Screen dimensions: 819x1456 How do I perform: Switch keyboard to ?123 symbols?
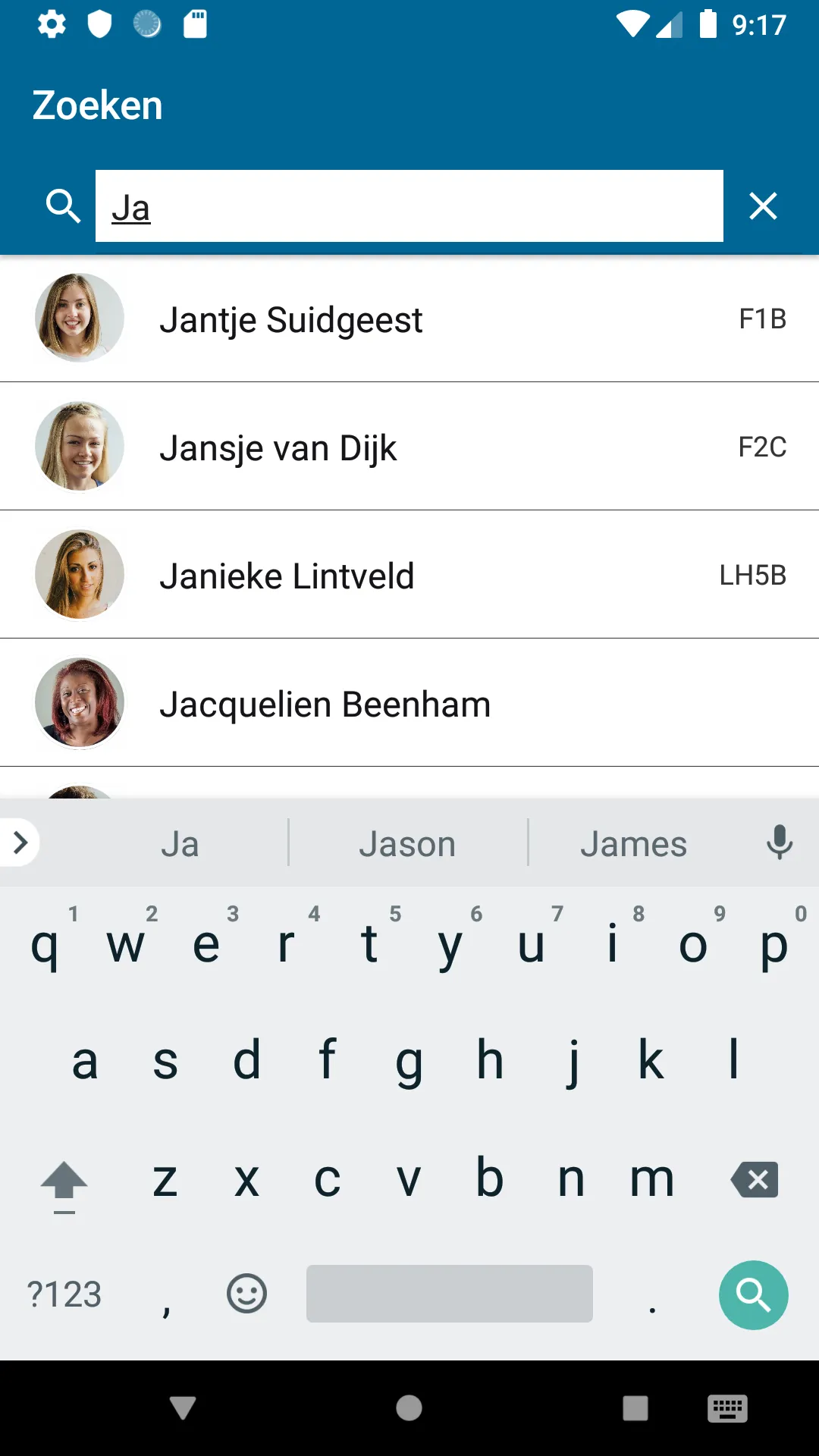[64, 1294]
